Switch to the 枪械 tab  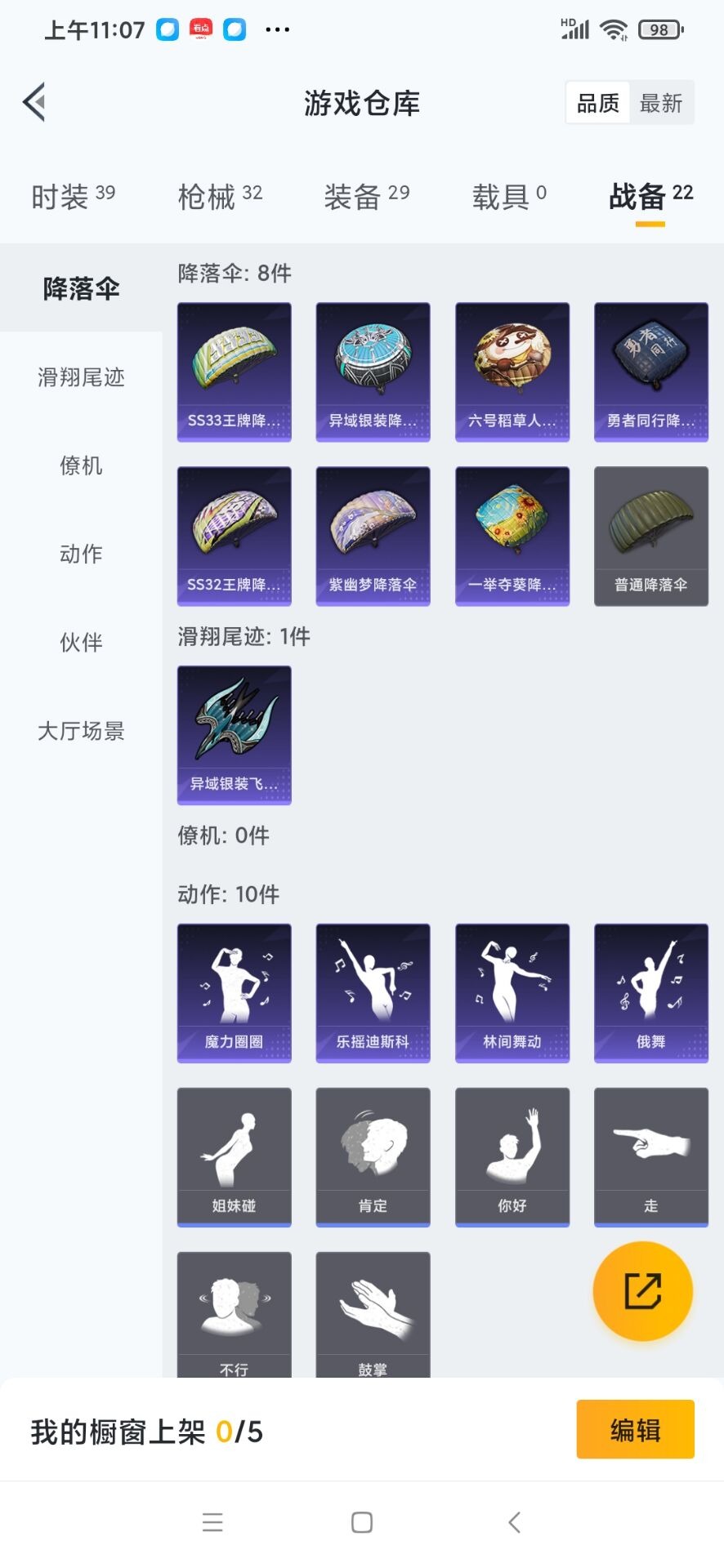tap(220, 197)
